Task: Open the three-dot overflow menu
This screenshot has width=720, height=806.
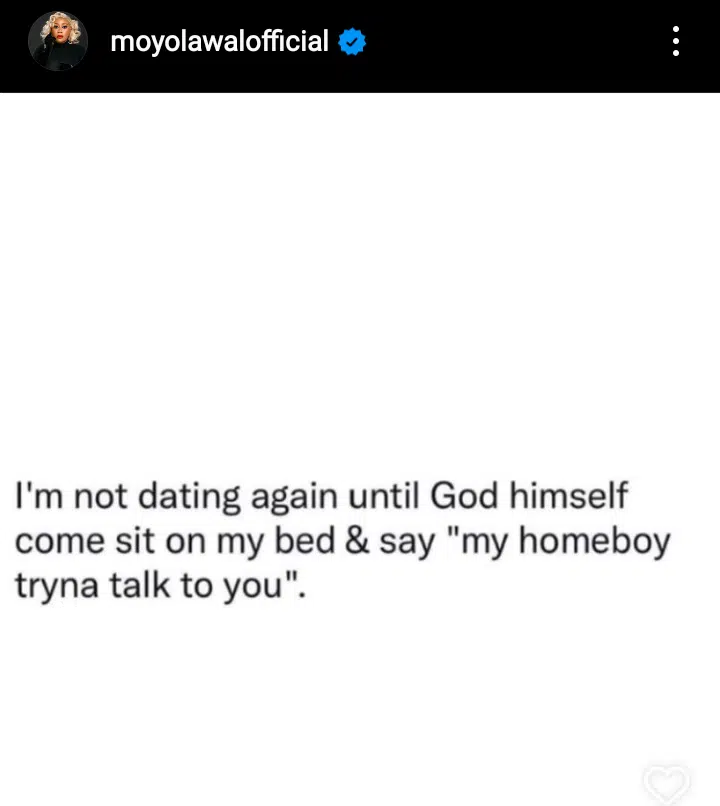Action: (676, 42)
